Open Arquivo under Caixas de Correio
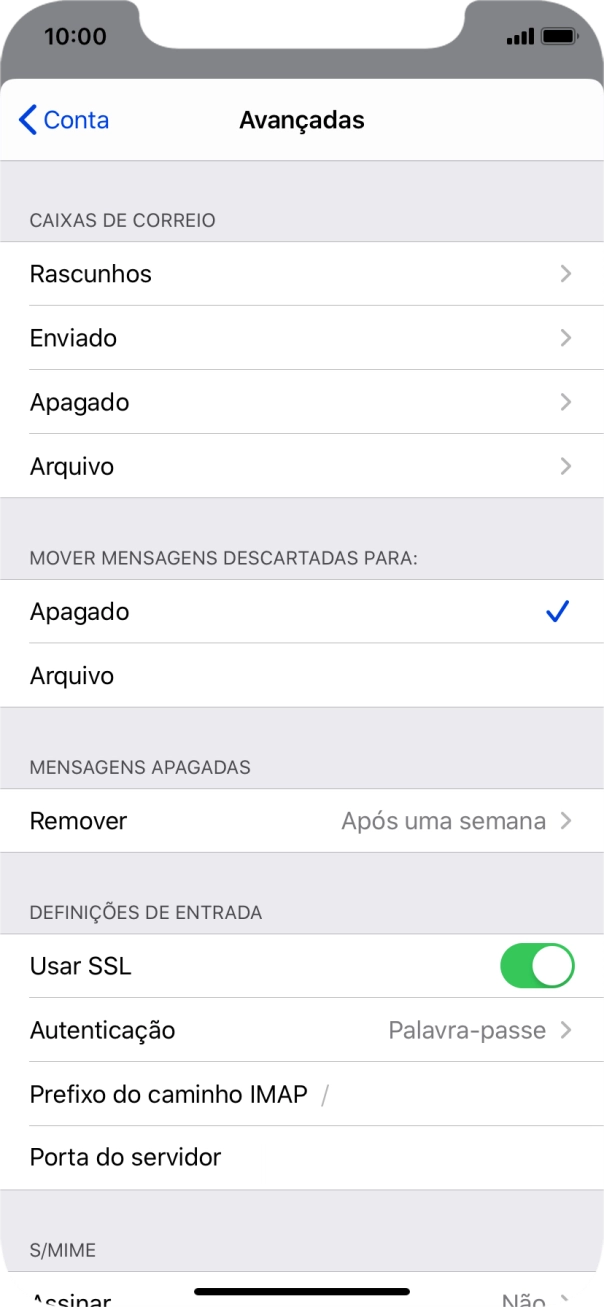The image size is (604, 1307). (301, 466)
